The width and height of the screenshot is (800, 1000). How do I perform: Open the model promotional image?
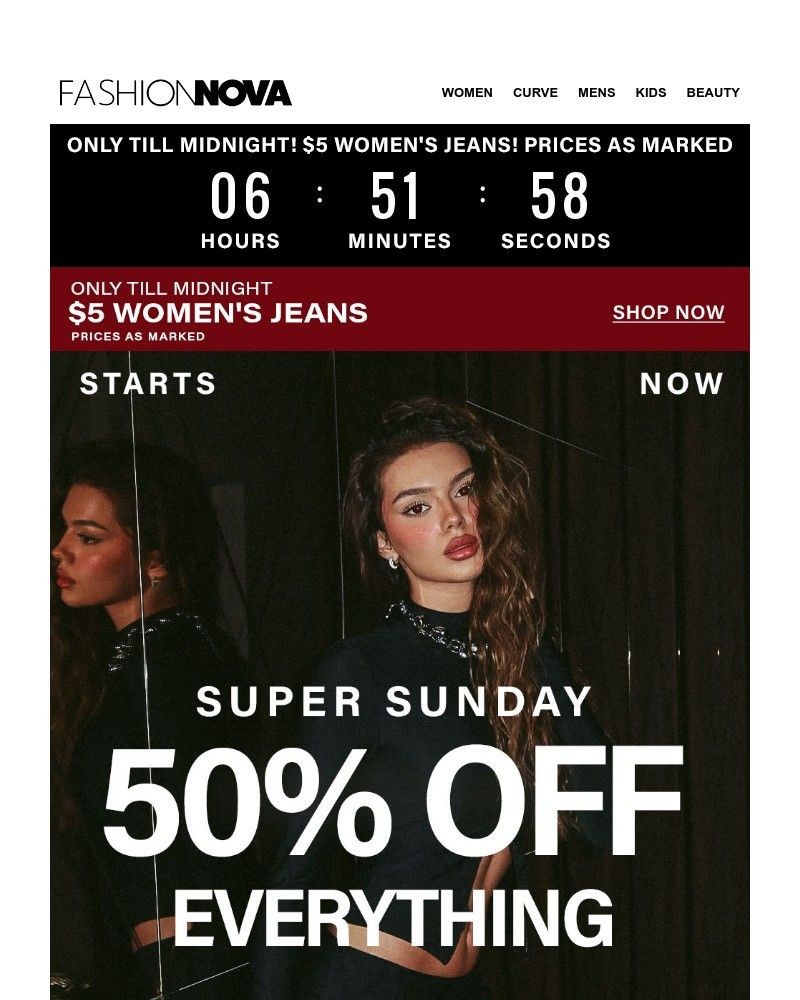[430, 520]
